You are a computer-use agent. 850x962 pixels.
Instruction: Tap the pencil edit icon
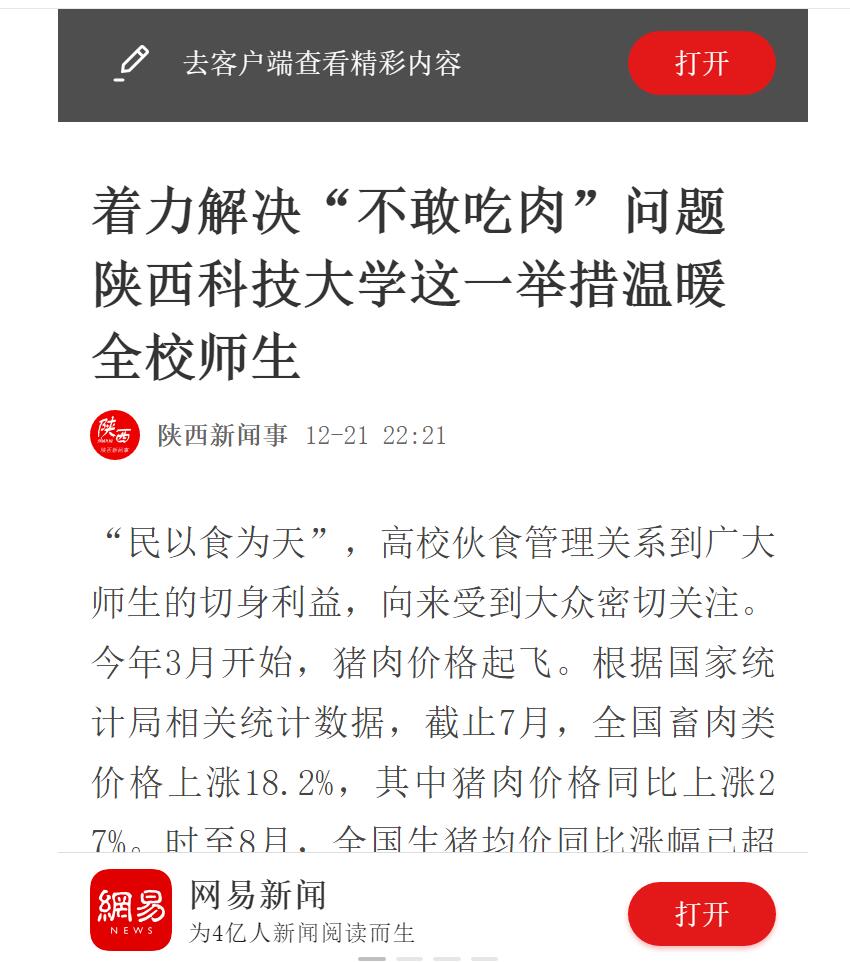[x=131, y=63]
